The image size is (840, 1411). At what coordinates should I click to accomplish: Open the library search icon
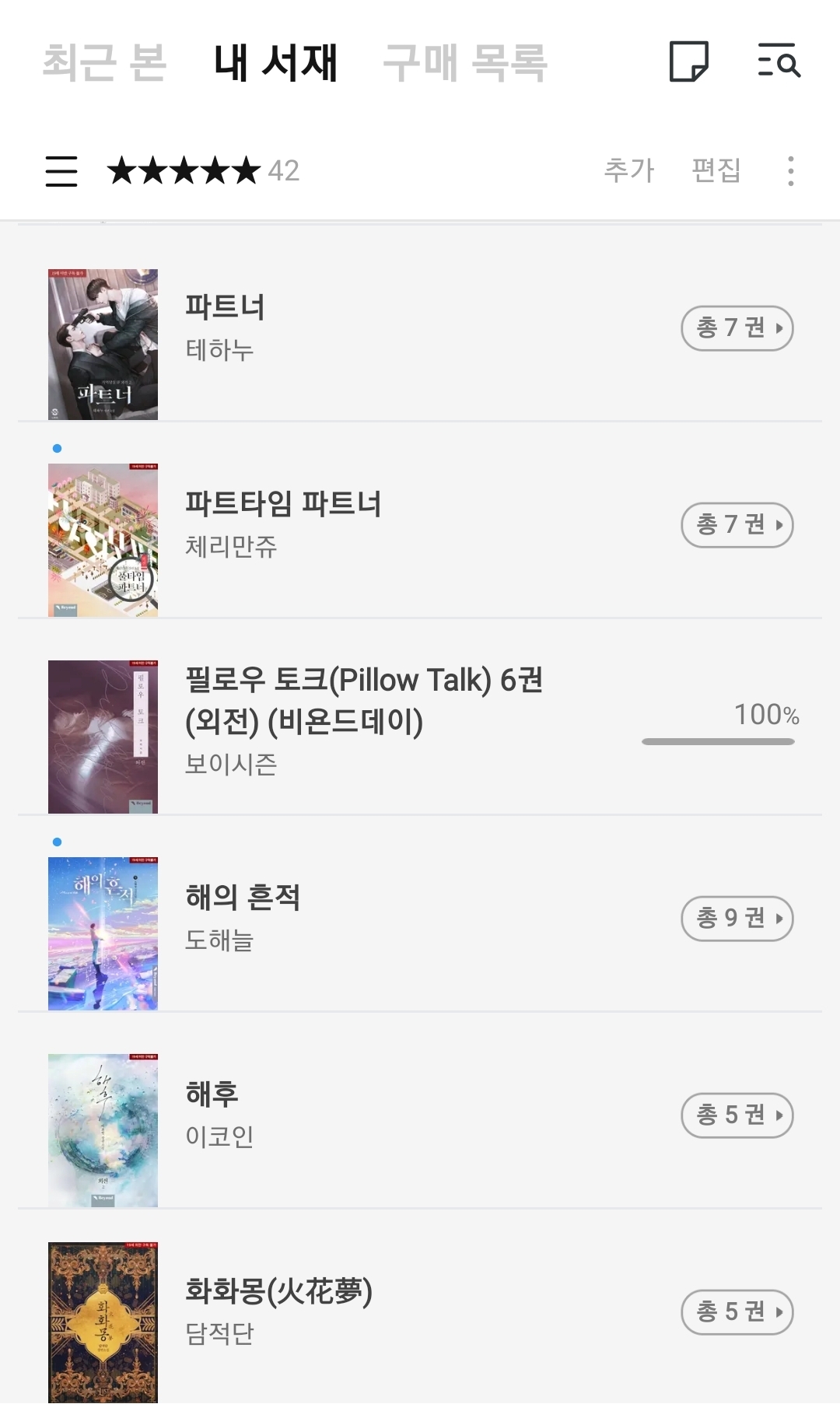point(779,61)
